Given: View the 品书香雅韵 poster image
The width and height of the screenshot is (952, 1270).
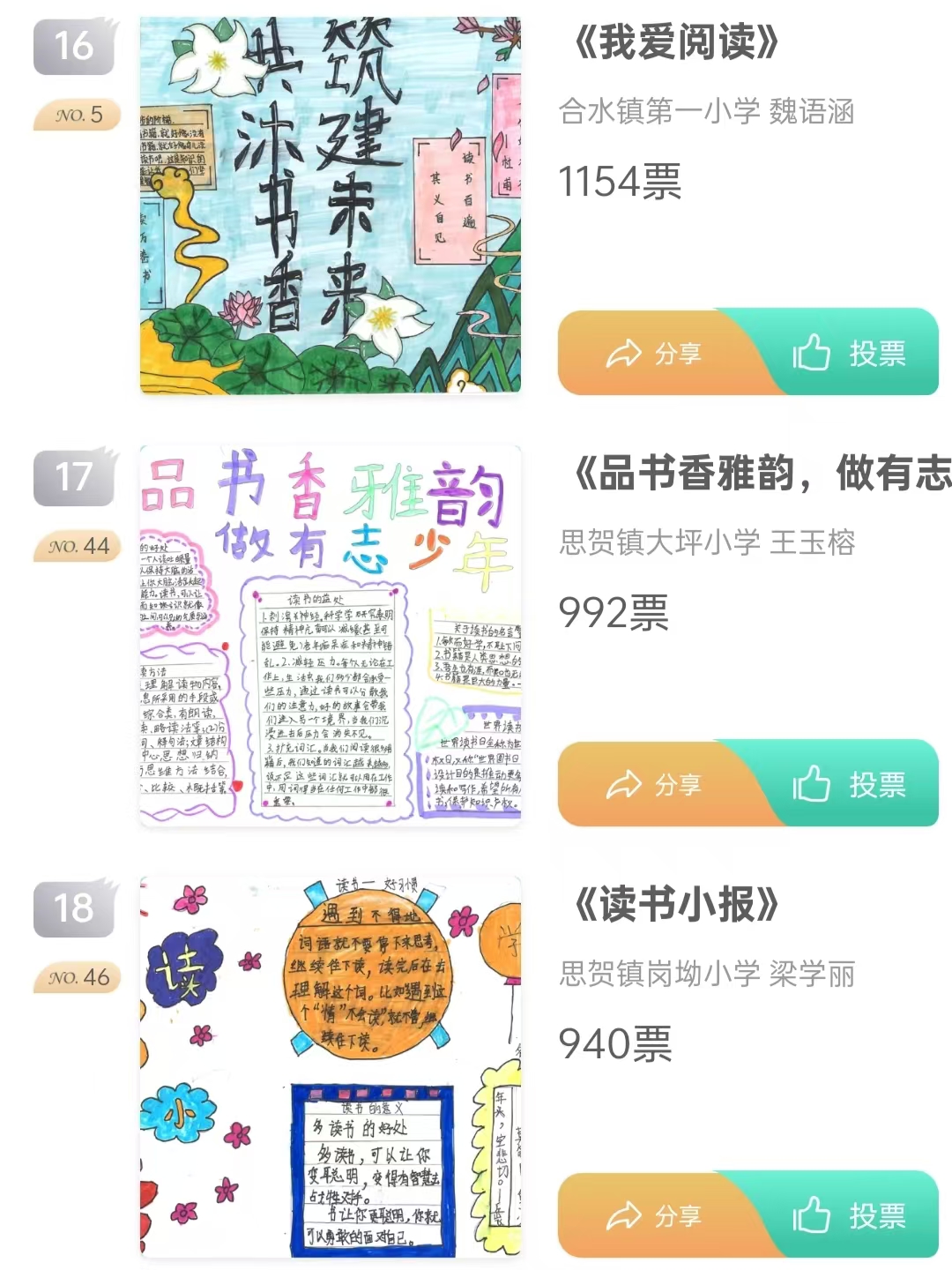Looking at the screenshot, I should 331,635.
